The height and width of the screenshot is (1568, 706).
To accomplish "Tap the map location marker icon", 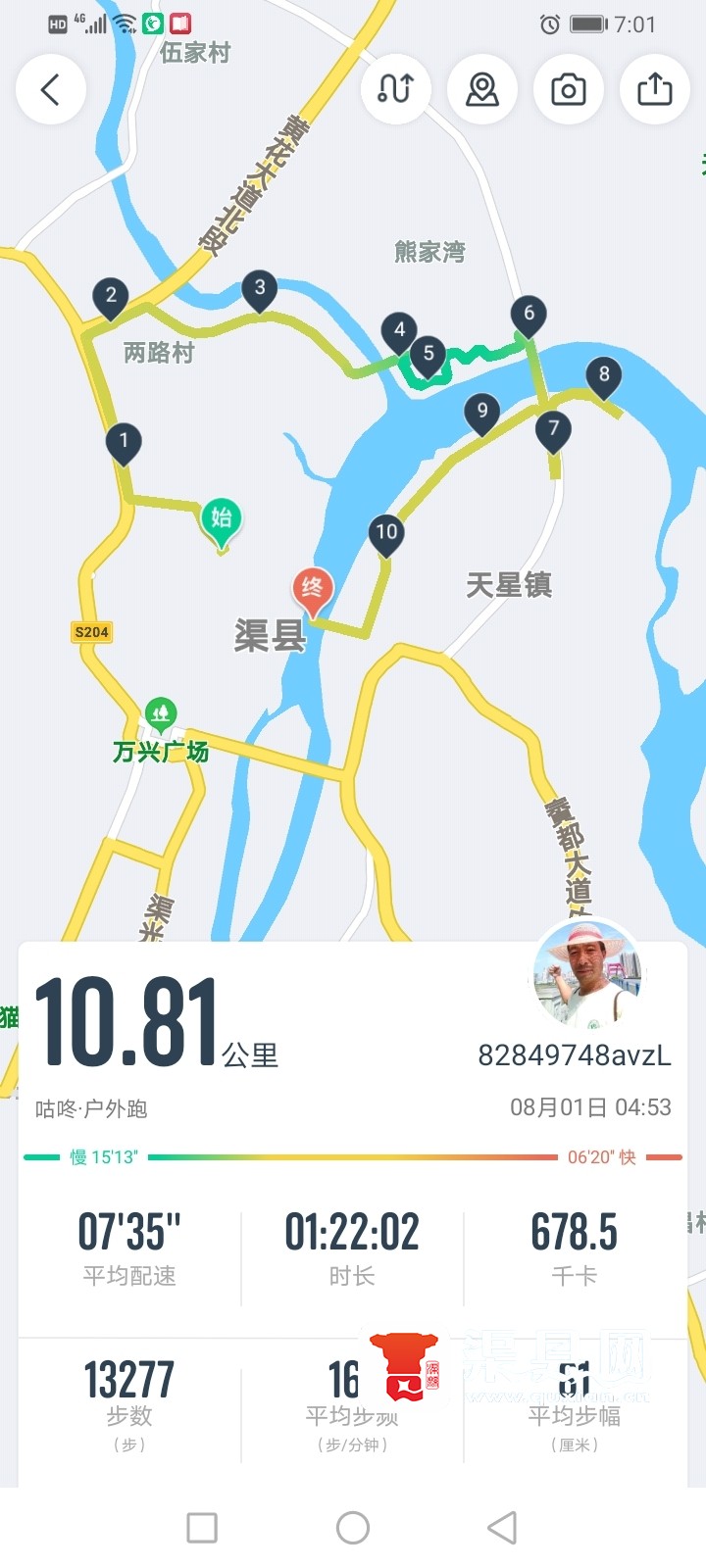I will point(482,89).
